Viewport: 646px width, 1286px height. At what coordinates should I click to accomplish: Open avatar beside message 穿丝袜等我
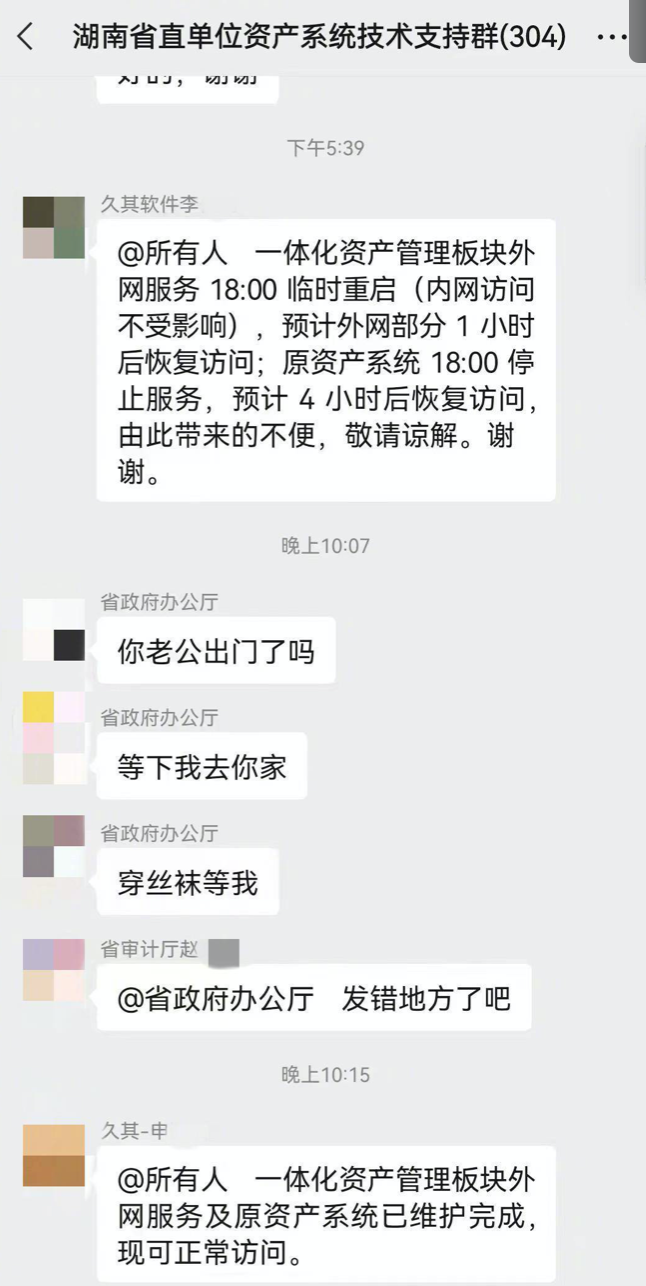(x=54, y=846)
